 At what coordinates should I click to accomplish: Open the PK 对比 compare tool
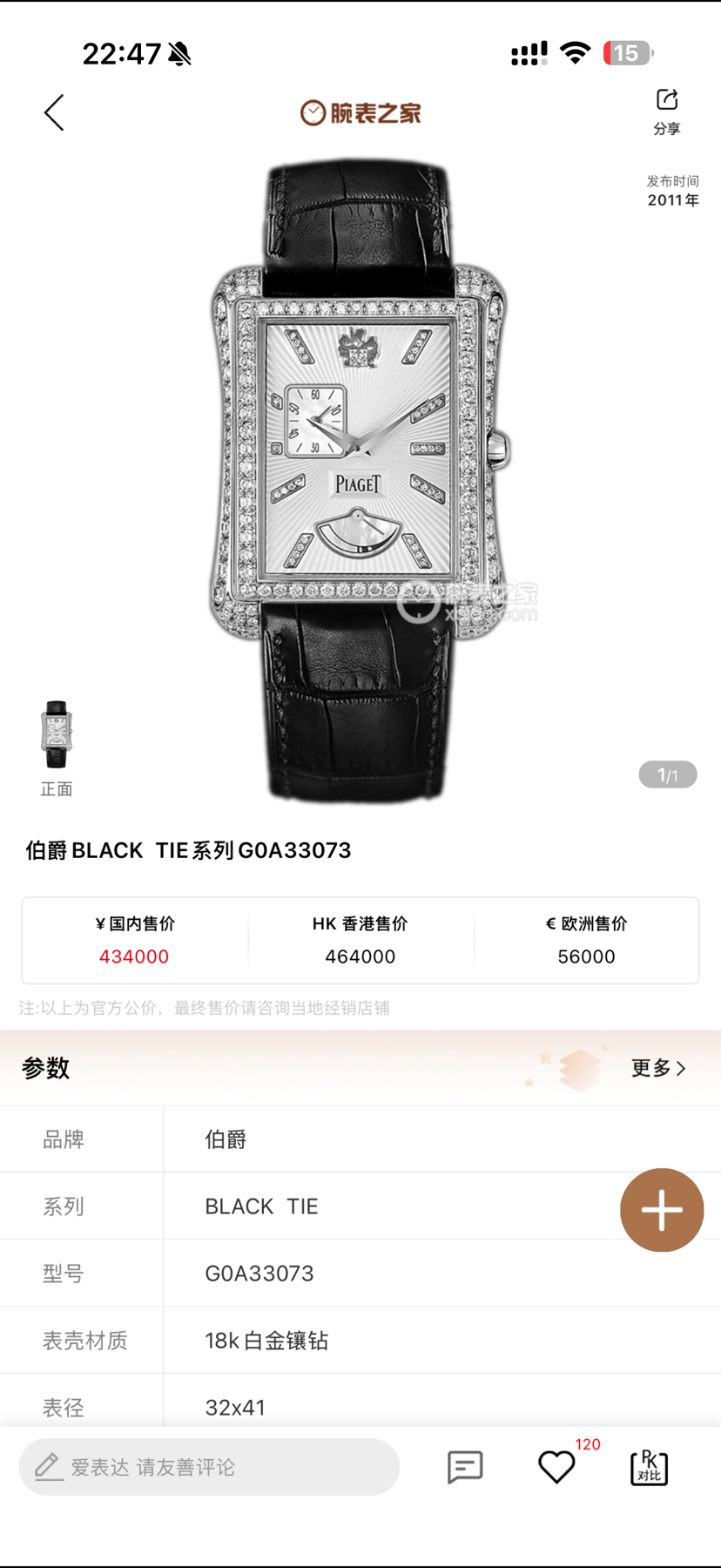[x=649, y=1467]
